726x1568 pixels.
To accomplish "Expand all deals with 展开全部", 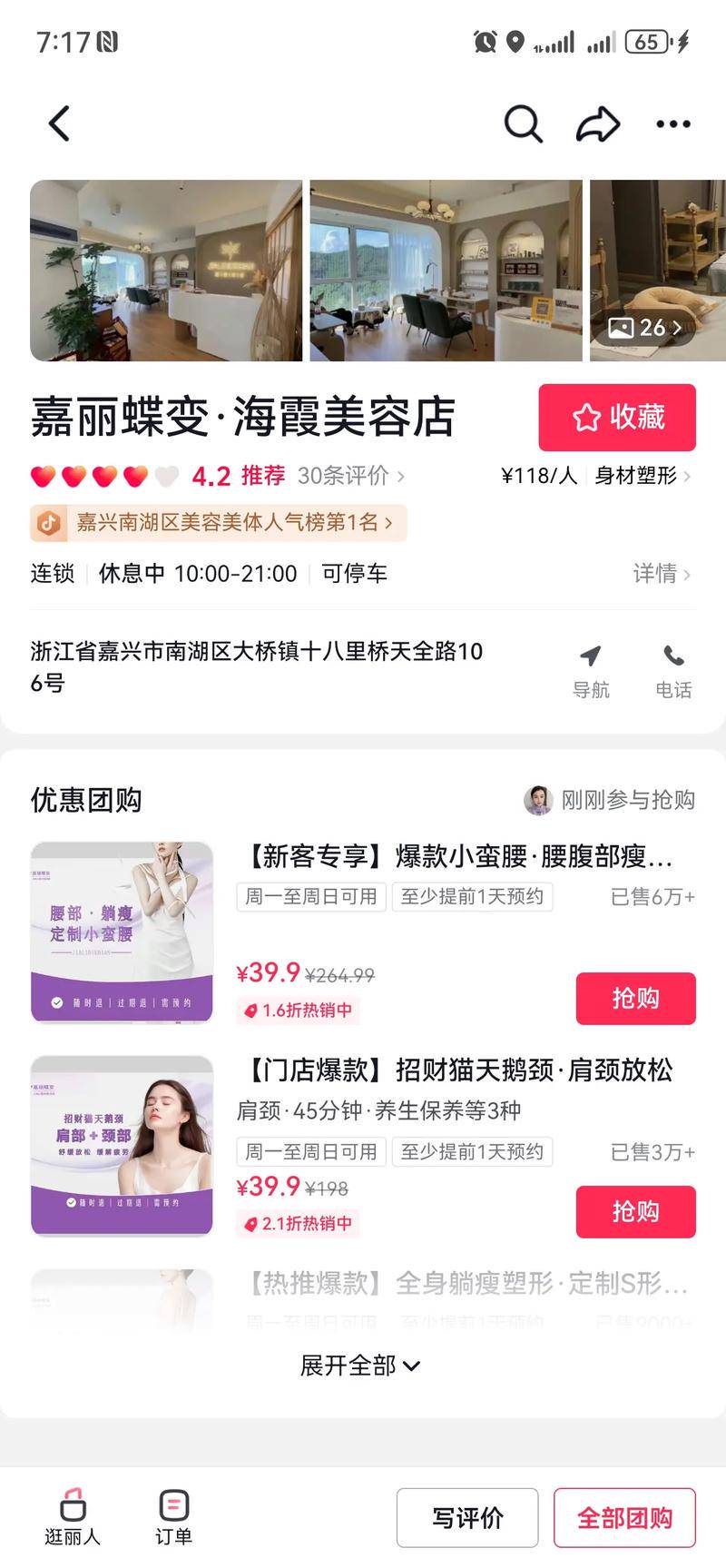I will pyautogui.click(x=360, y=1366).
